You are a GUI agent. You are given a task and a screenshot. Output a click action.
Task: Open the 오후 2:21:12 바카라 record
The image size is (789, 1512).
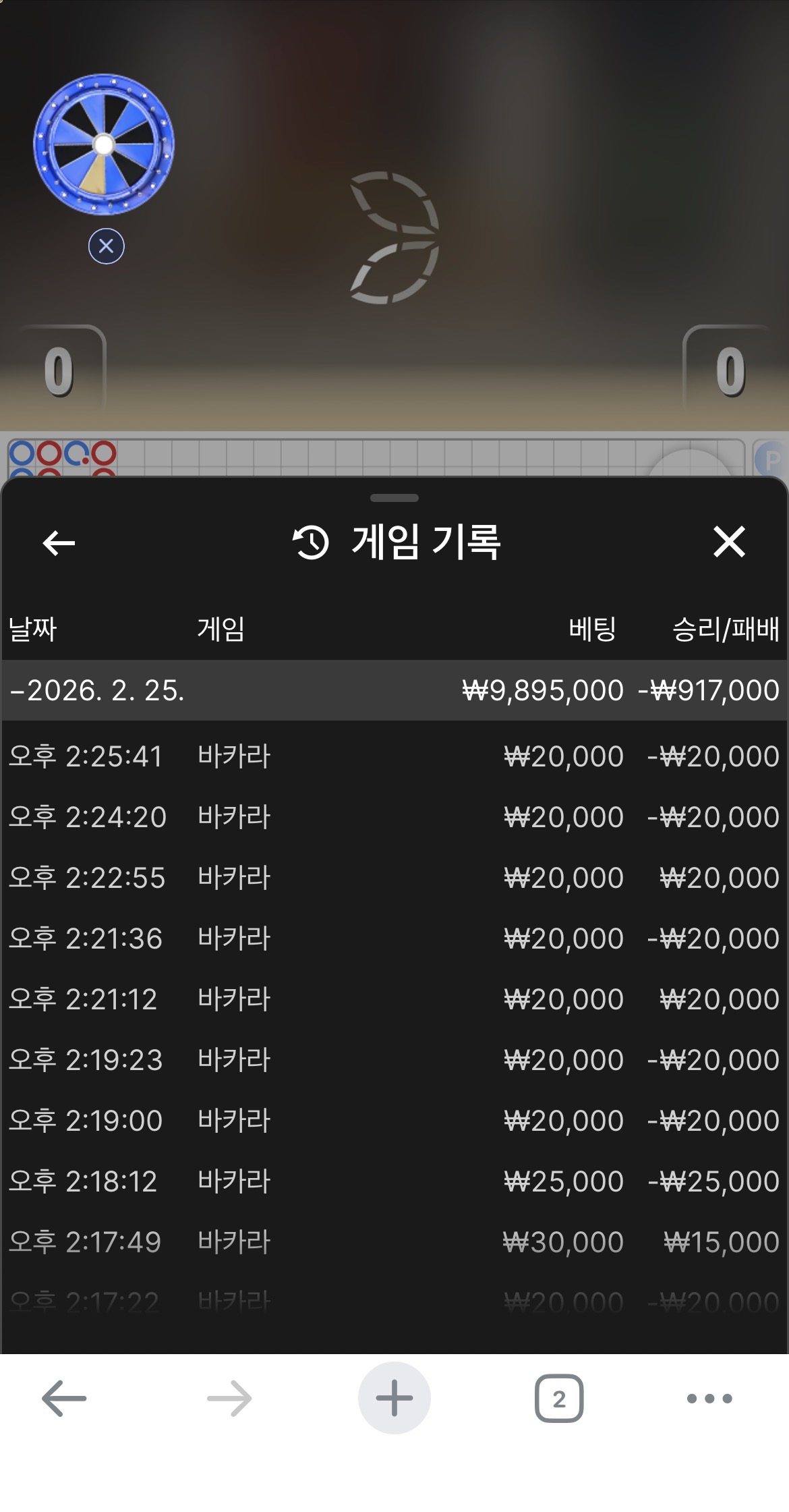coord(394,999)
